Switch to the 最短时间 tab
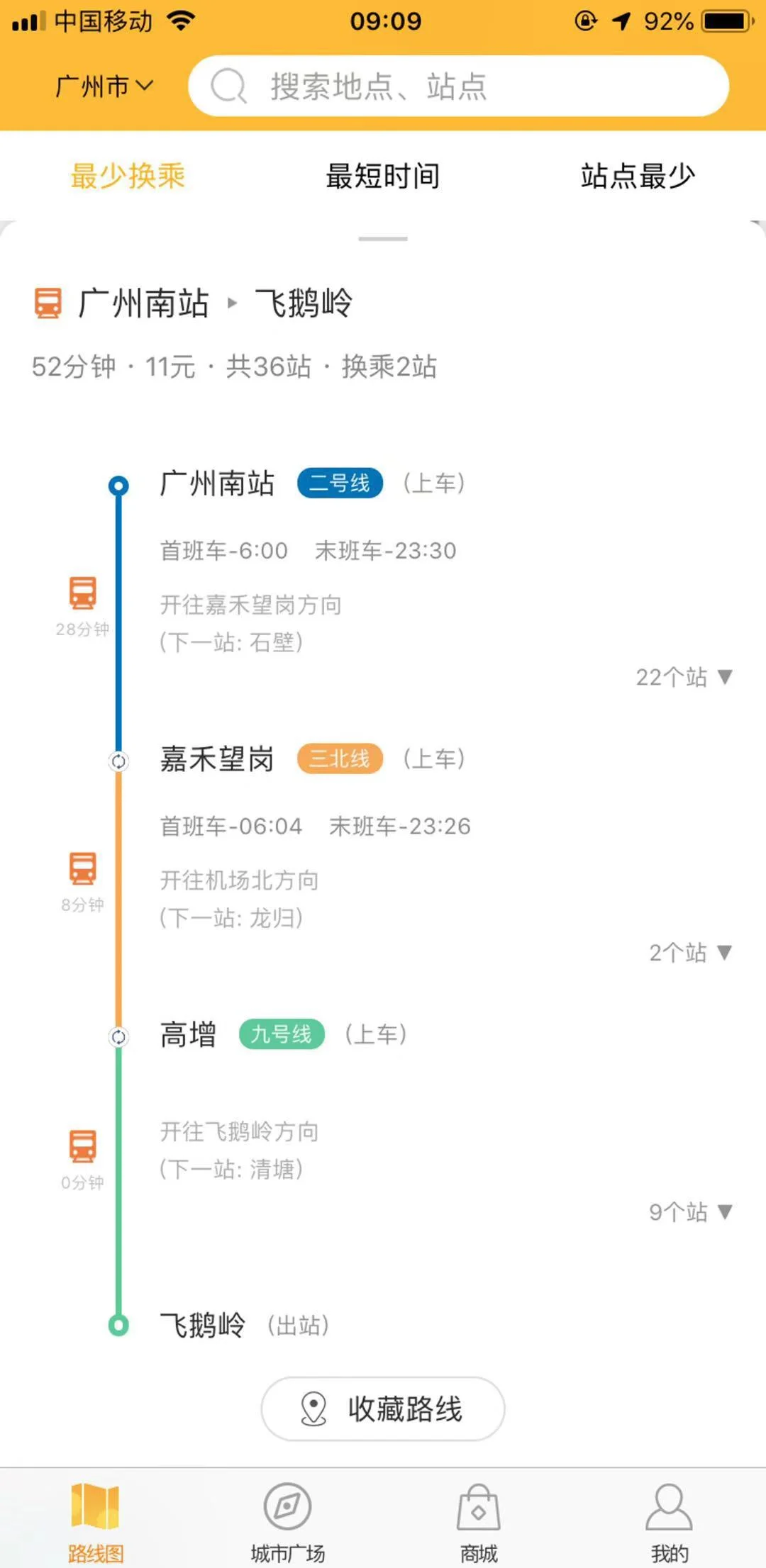The height and width of the screenshot is (1568, 766). (x=382, y=177)
